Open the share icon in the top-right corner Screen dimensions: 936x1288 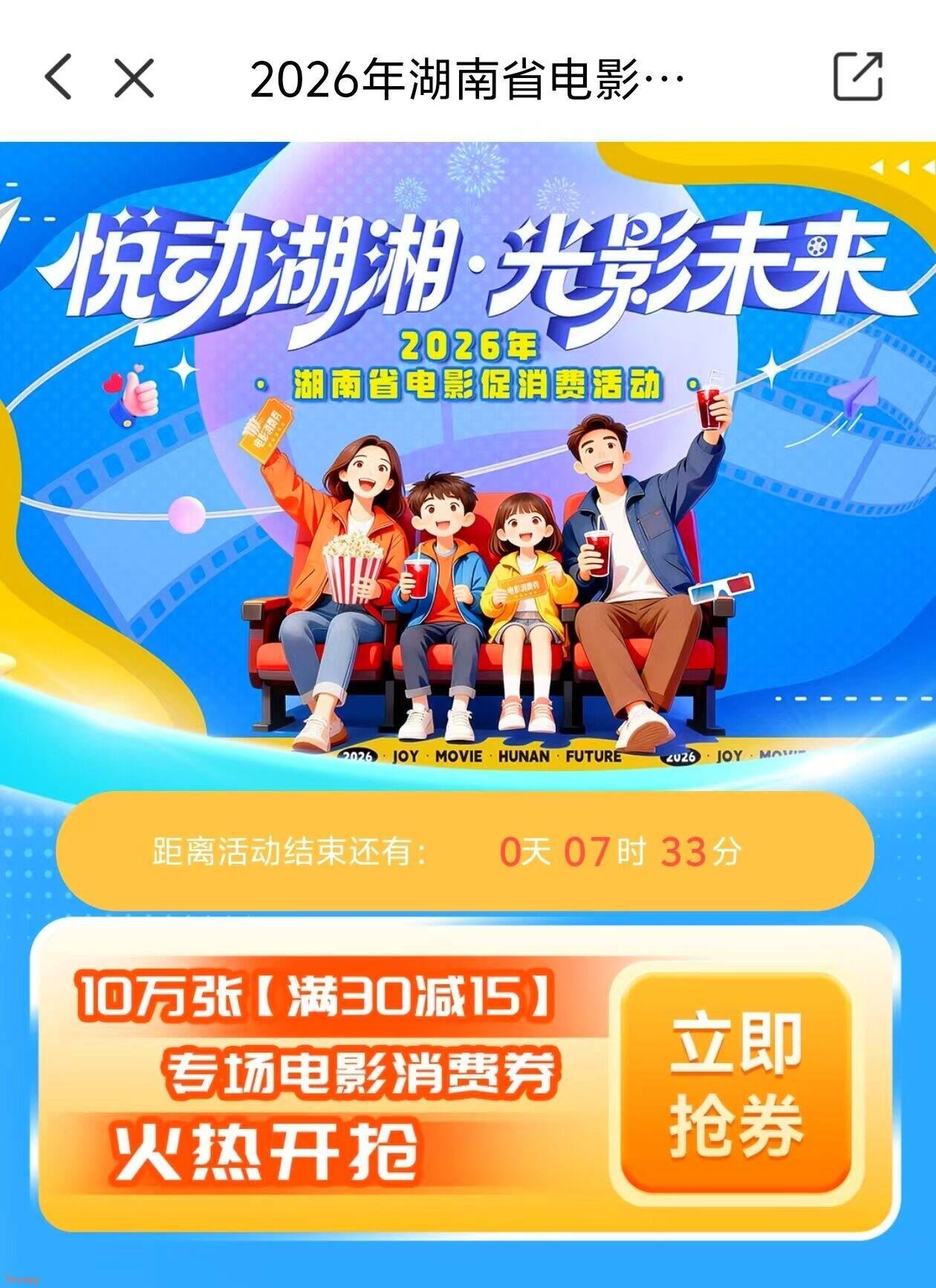[857, 76]
